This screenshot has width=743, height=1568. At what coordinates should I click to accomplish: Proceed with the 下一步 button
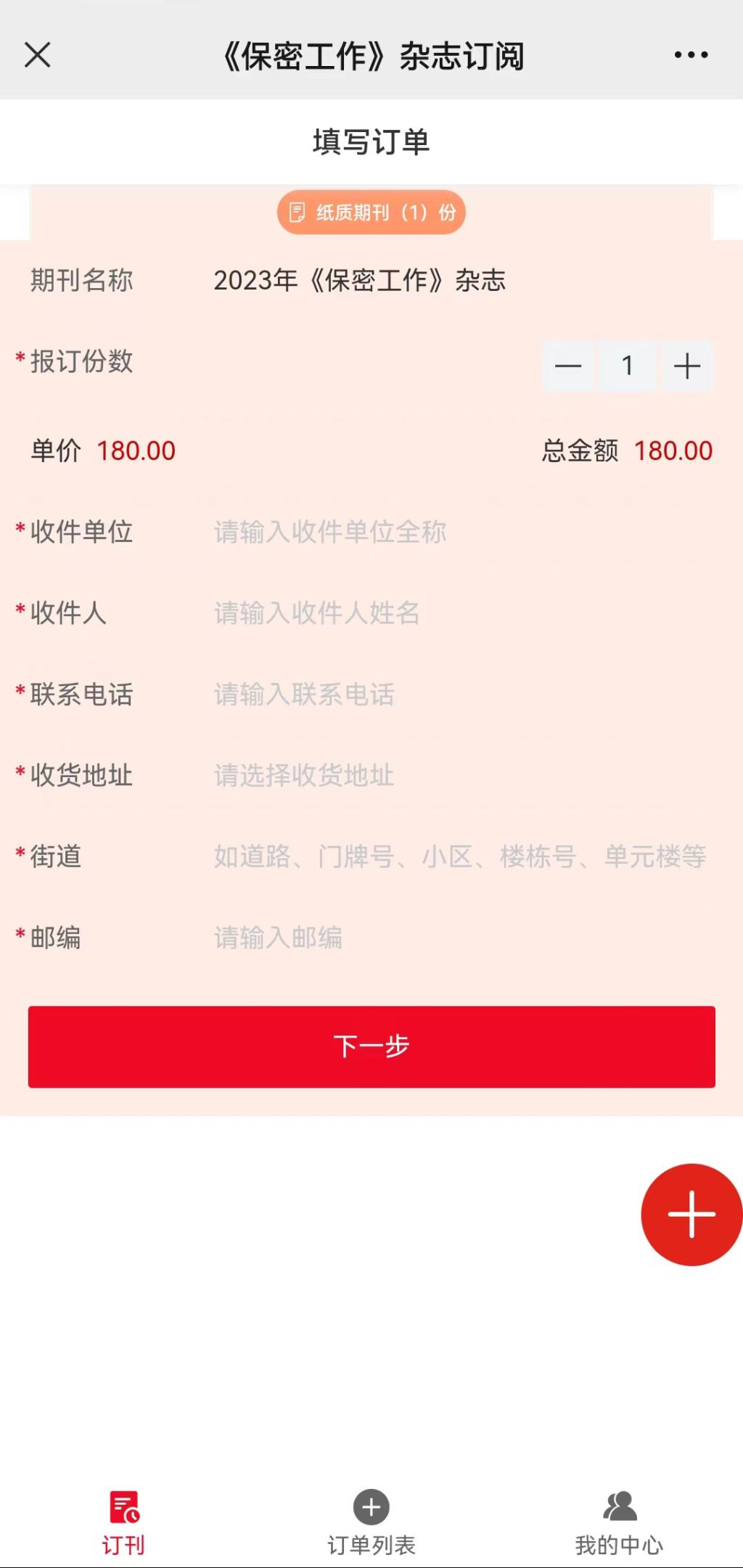(371, 1046)
